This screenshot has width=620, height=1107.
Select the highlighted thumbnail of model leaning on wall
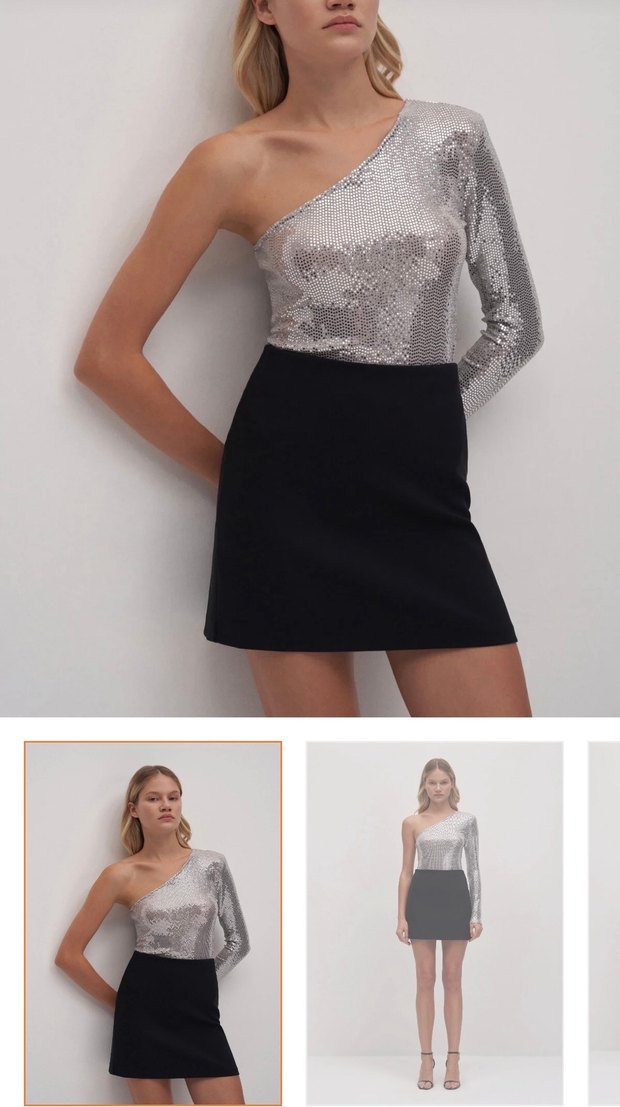pyautogui.click(x=153, y=922)
